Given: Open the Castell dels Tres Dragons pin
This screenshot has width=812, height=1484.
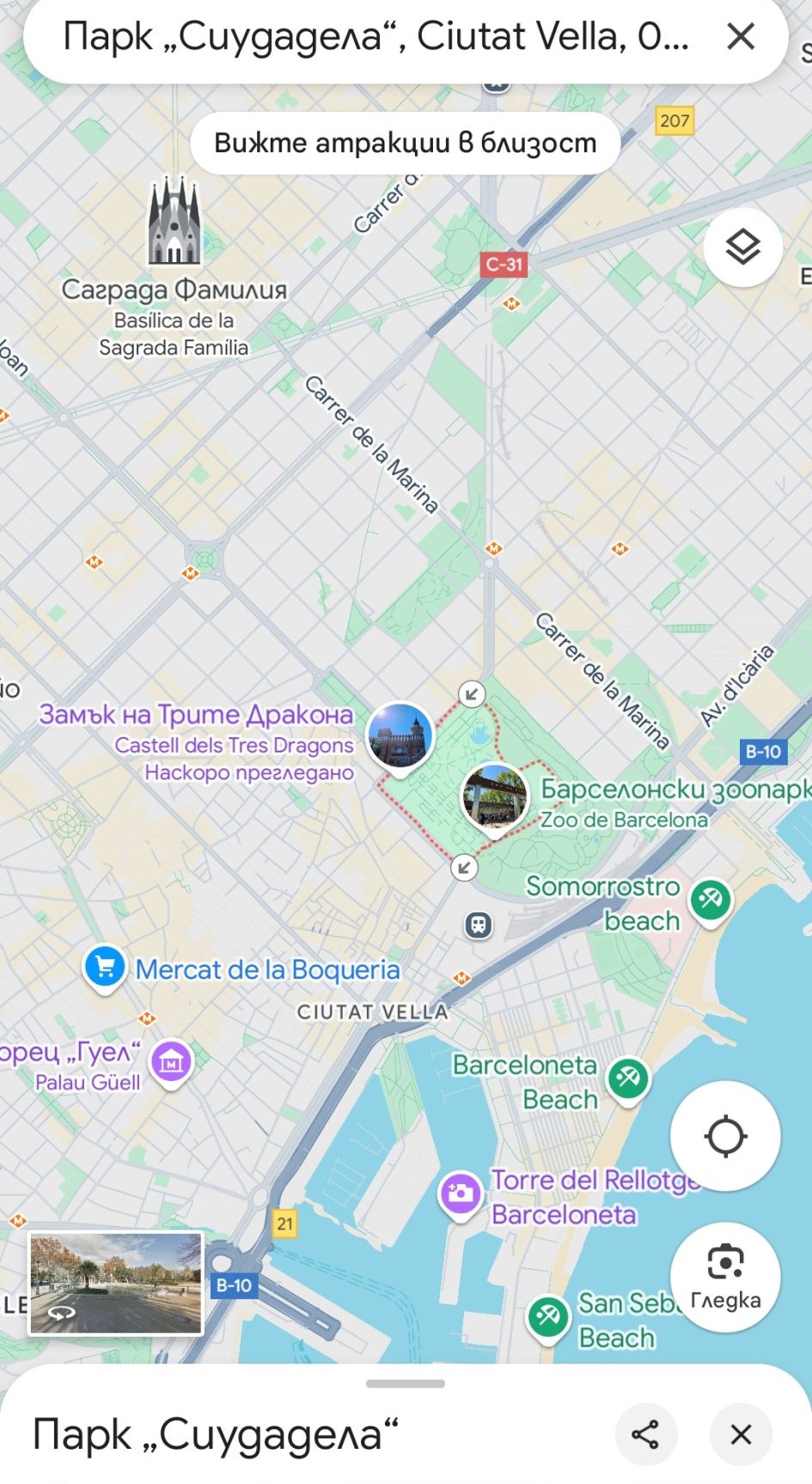Looking at the screenshot, I should [400, 736].
